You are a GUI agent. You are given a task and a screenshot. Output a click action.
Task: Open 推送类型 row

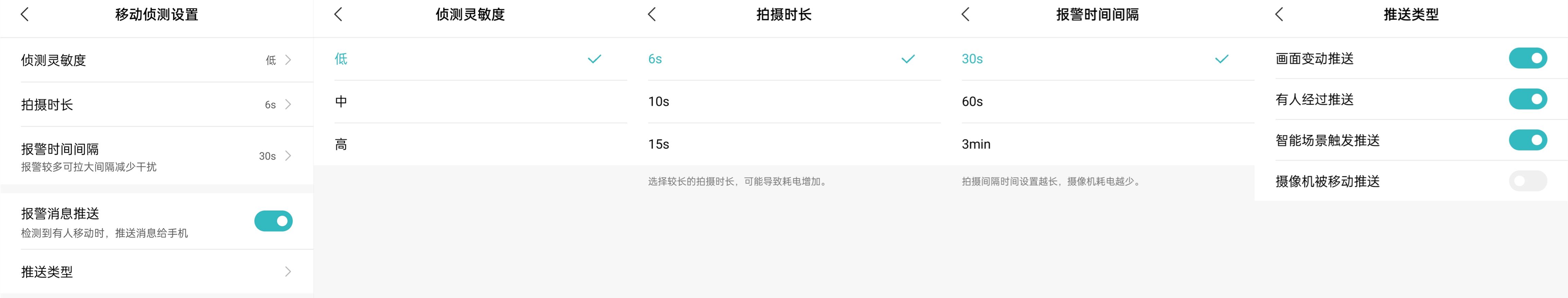point(156,272)
